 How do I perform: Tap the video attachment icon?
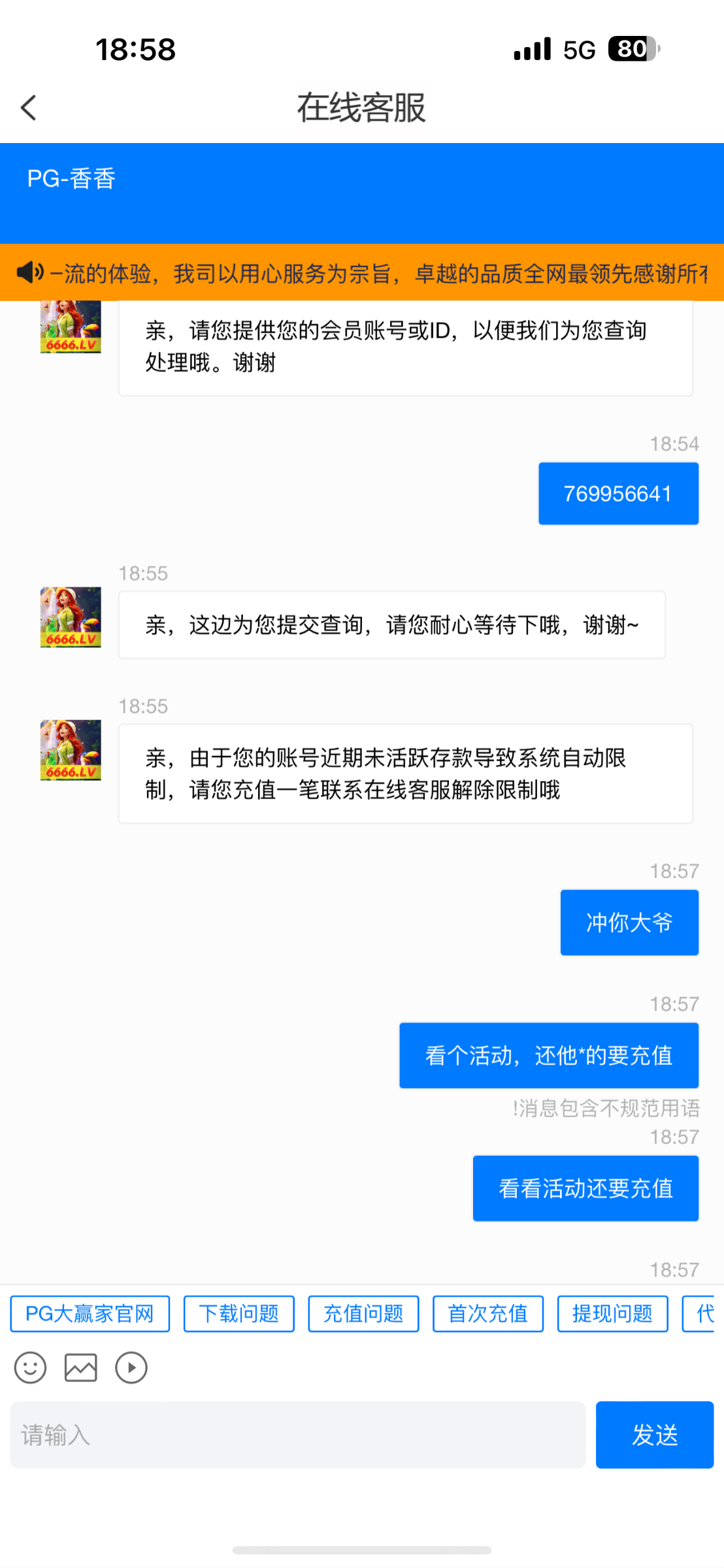pos(131,1368)
